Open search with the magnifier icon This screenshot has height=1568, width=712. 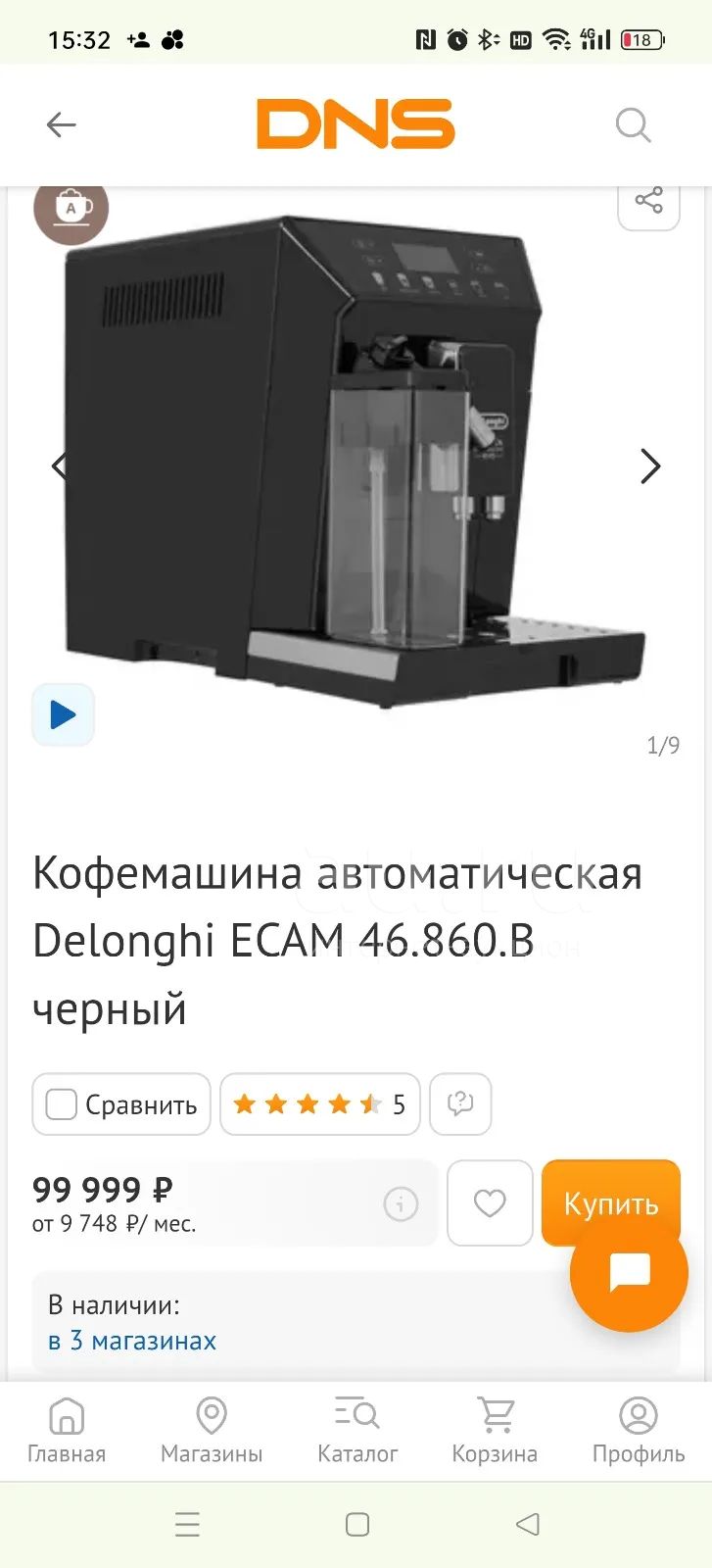[633, 125]
